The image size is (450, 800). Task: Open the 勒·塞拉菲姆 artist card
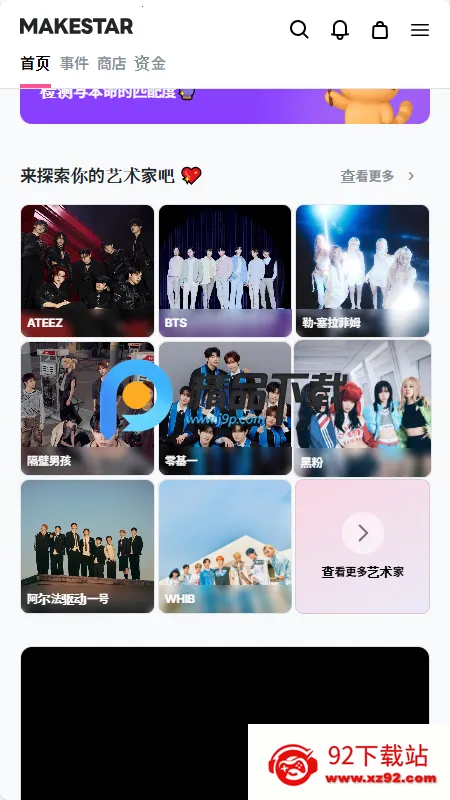click(x=362, y=271)
